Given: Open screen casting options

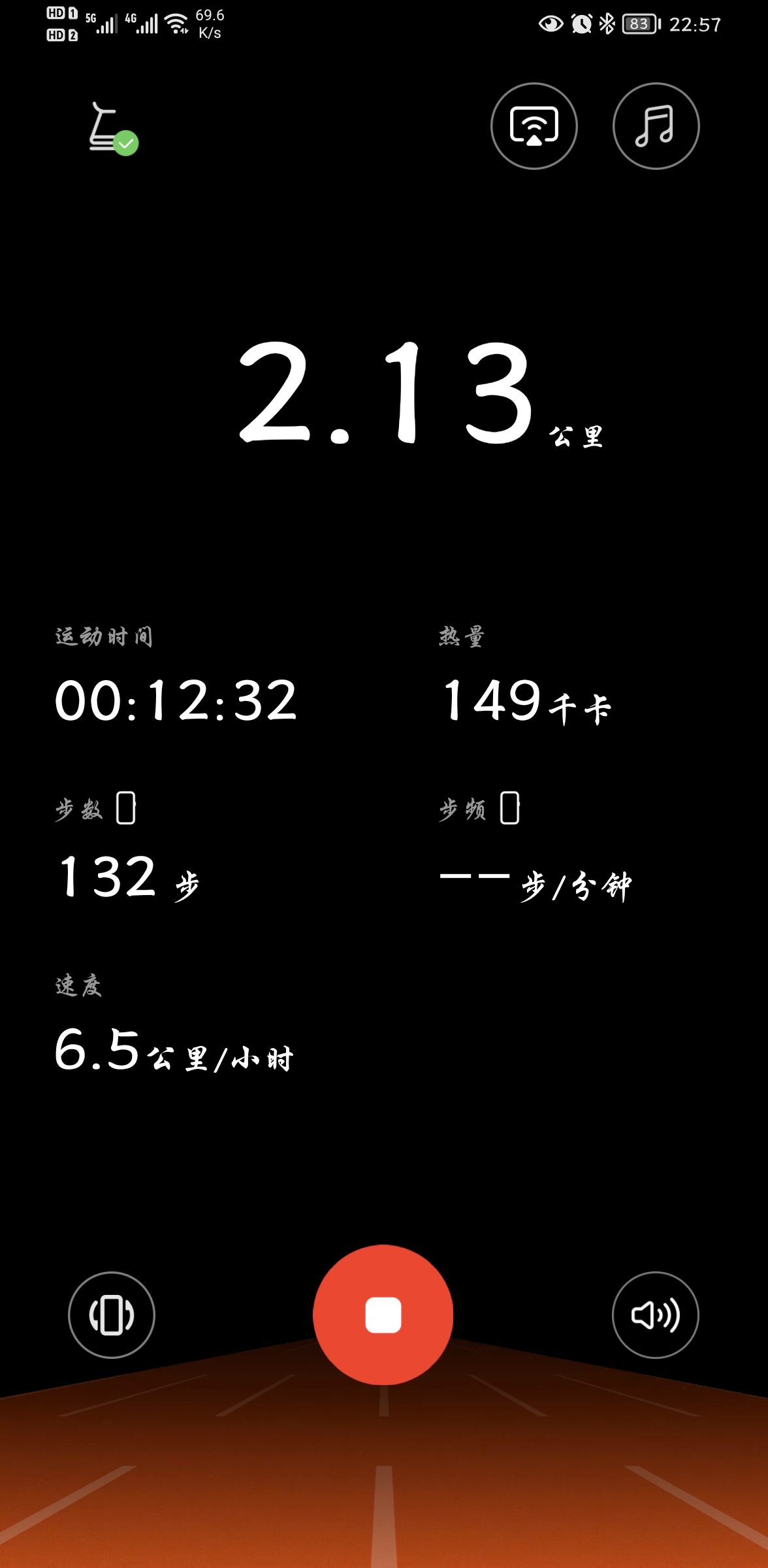Looking at the screenshot, I should tap(534, 126).
